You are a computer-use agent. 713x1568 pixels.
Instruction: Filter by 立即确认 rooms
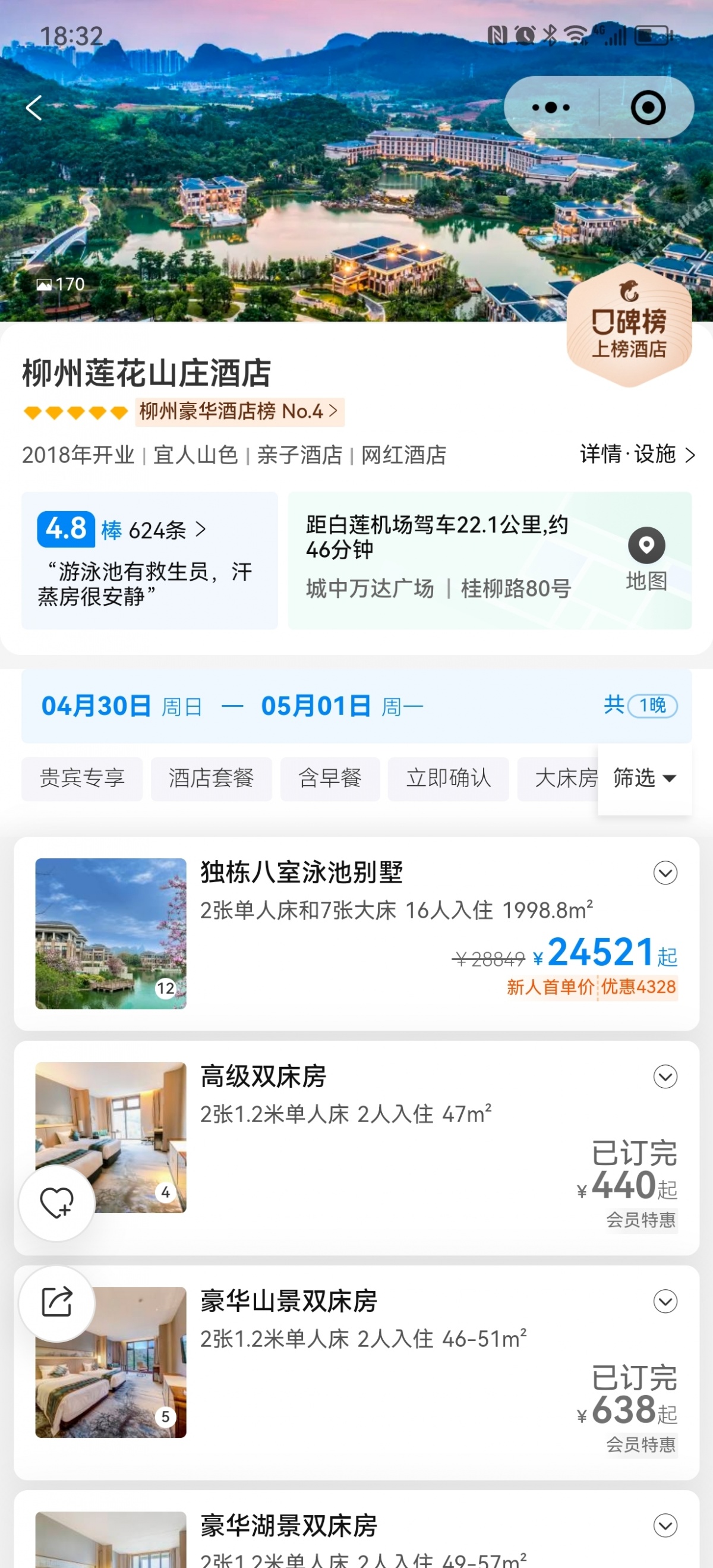tap(449, 778)
